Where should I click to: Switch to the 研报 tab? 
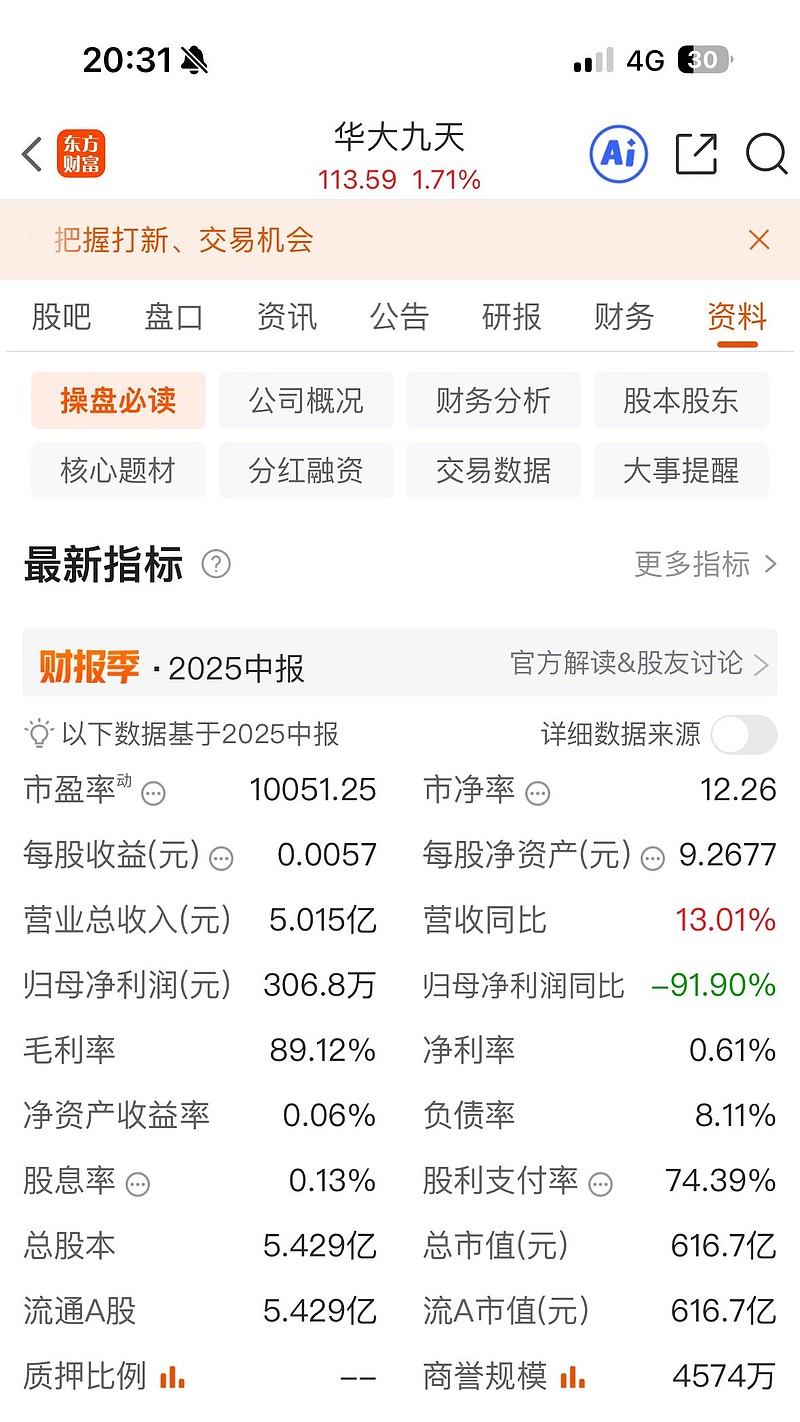pos(512,317)
